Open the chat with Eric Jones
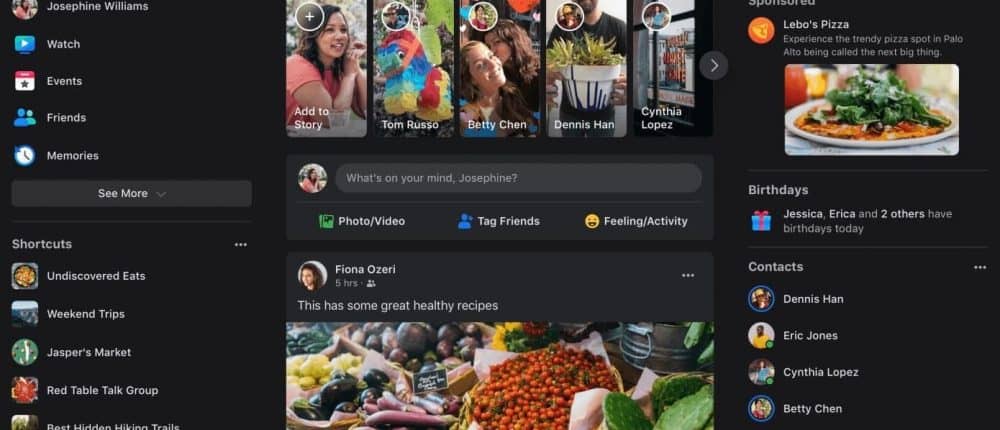Viewport: 1000px width, 430px height. tap(810, 336)
